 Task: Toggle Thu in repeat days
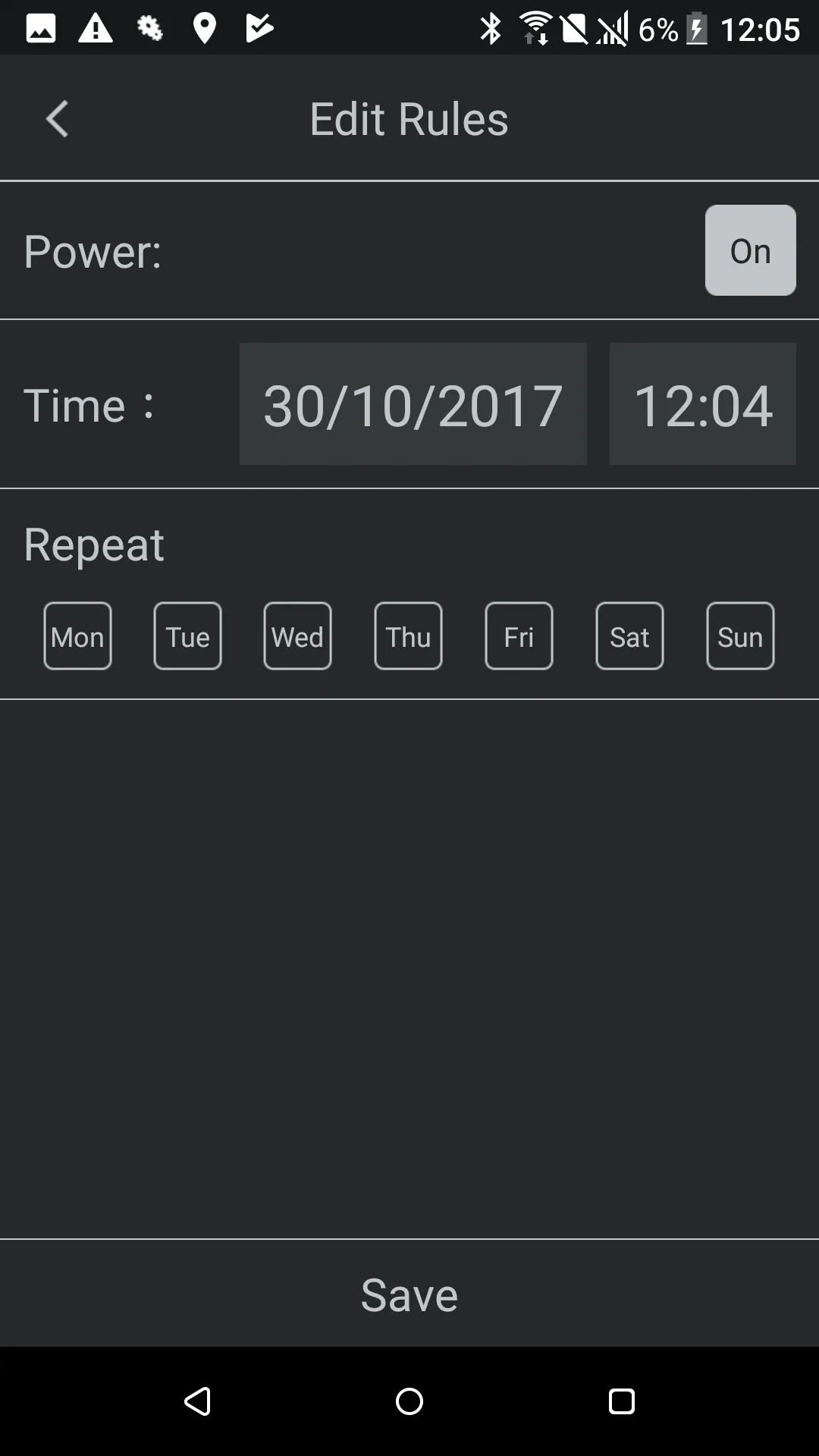tap(408, 636)
